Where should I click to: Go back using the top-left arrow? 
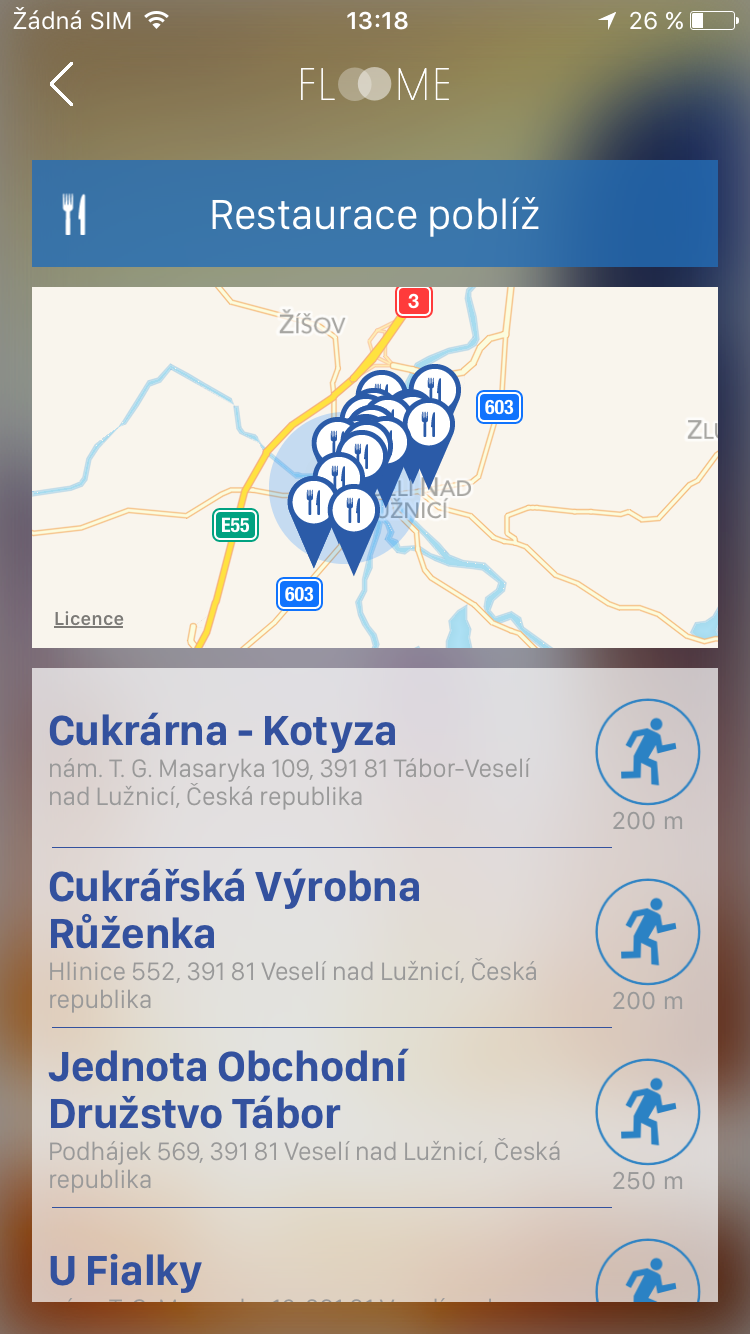(62, 84)
